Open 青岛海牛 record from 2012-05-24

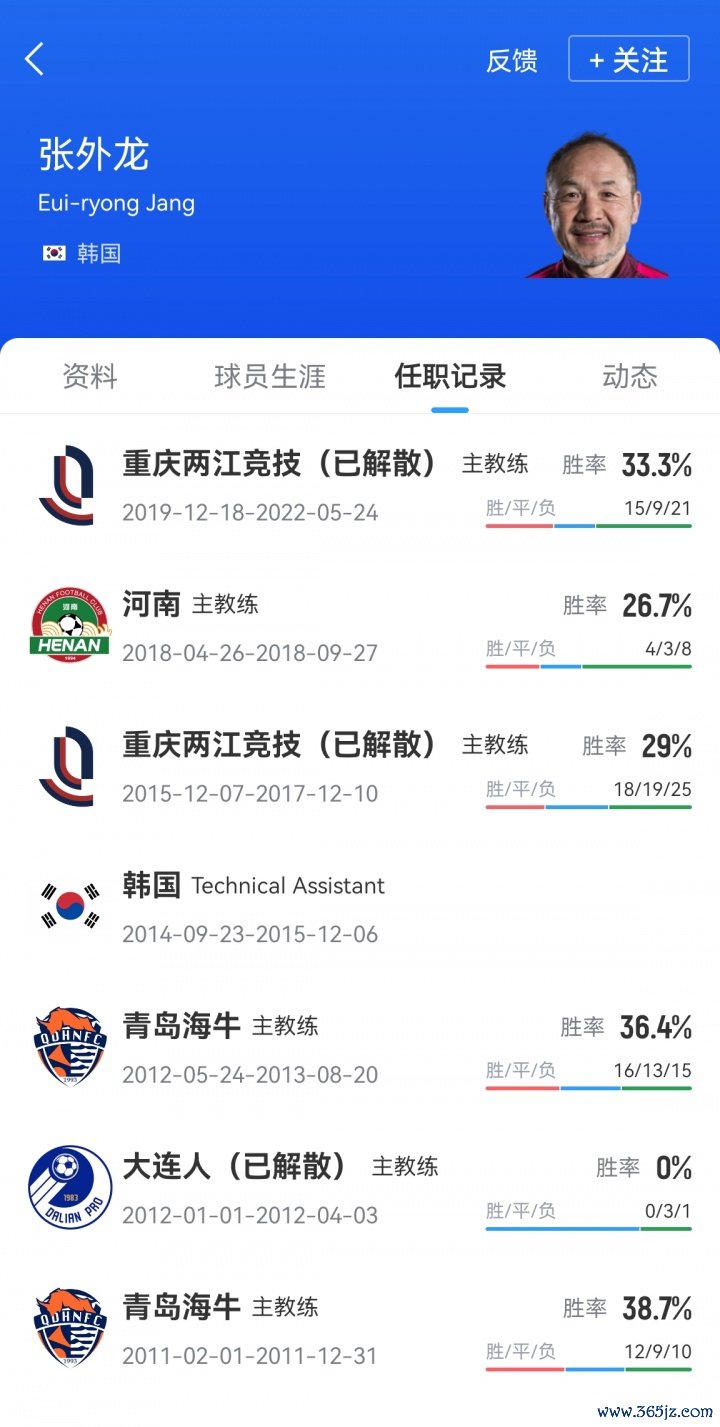point(360,1048)
